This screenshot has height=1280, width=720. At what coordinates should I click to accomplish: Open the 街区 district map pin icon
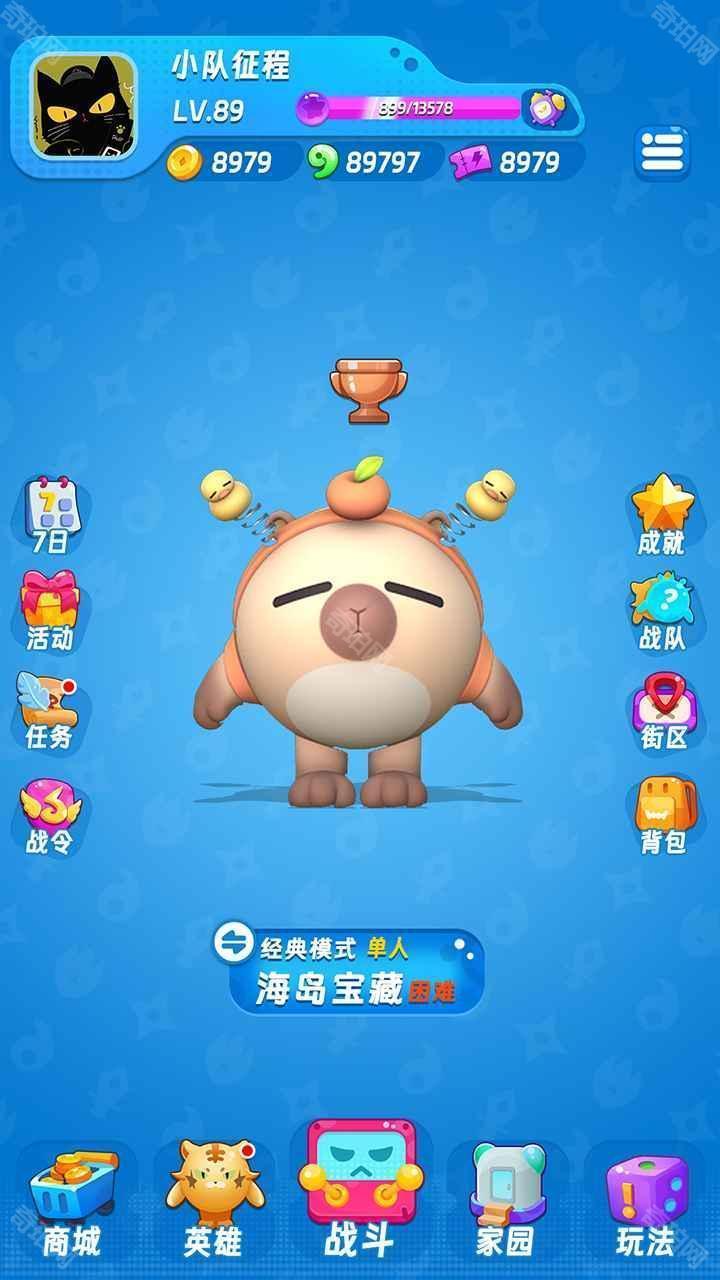click(x=662, y=700)
